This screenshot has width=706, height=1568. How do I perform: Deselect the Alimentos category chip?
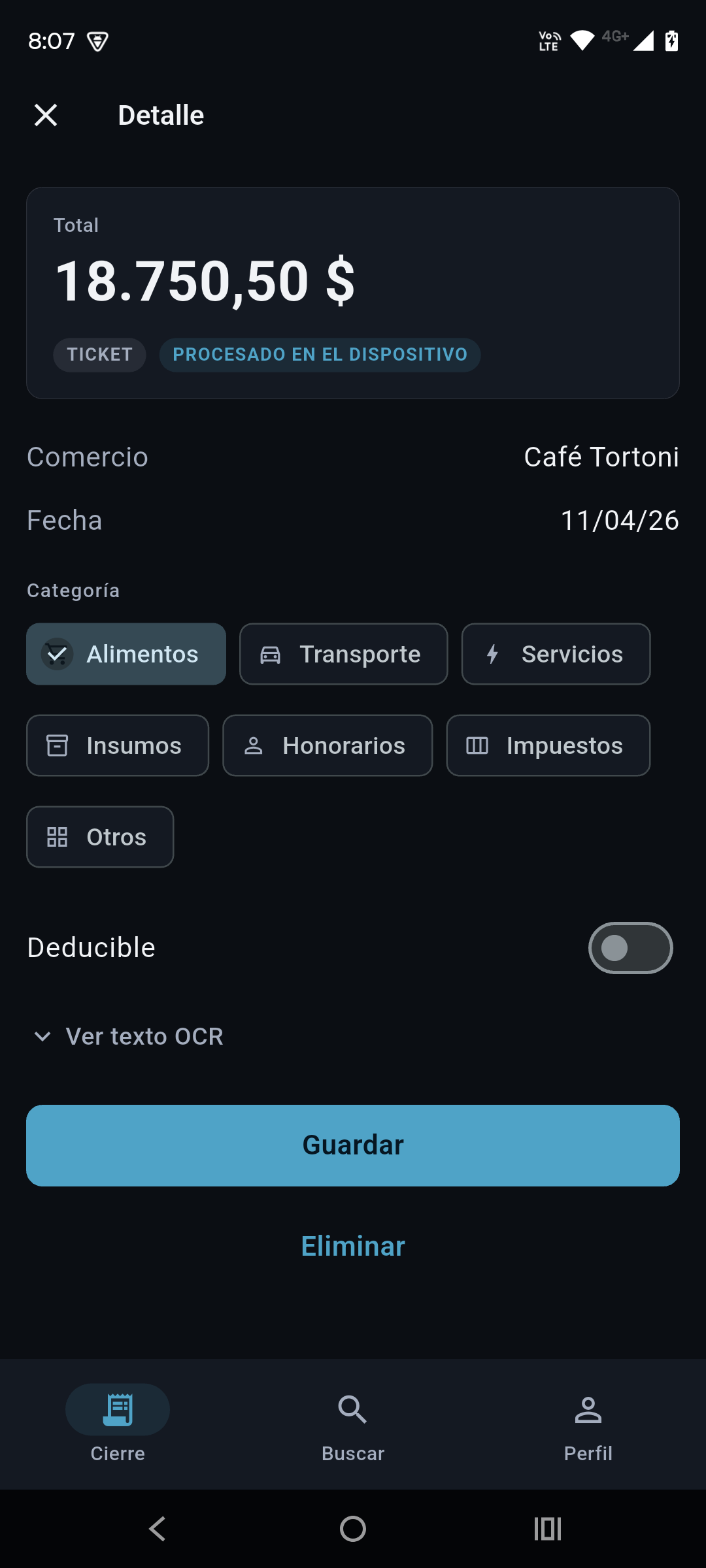click(x=126, y=653)
